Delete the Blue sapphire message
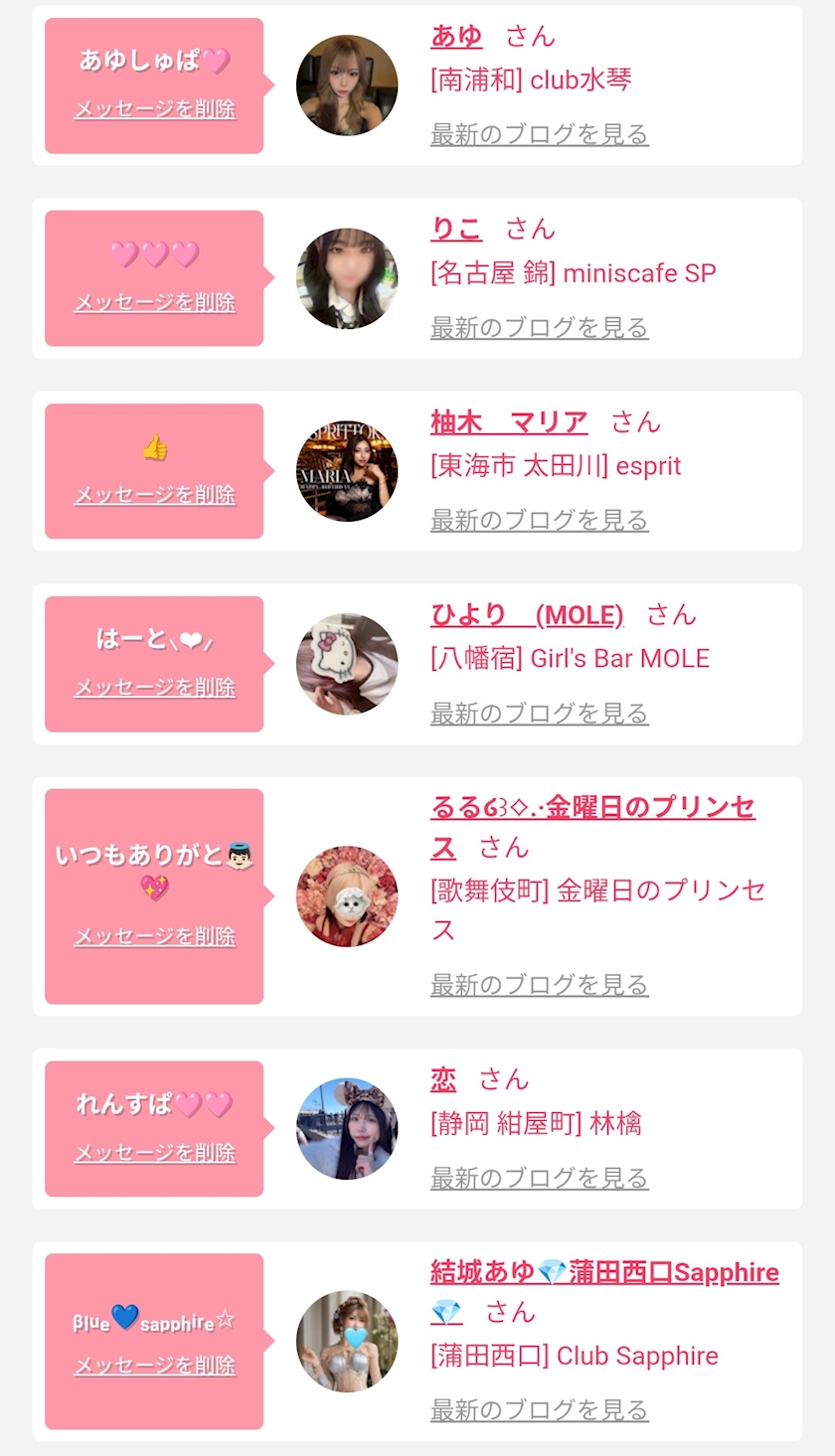835x1456 pixels. point(155,1366)
